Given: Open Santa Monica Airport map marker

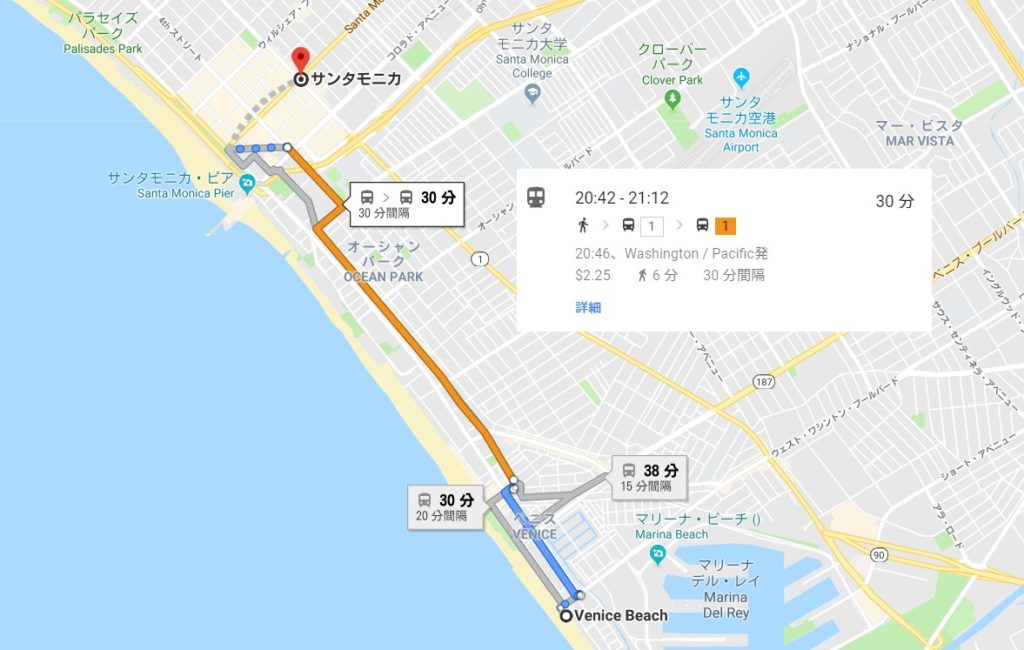Looking at the screenshot, I should 740,77.
